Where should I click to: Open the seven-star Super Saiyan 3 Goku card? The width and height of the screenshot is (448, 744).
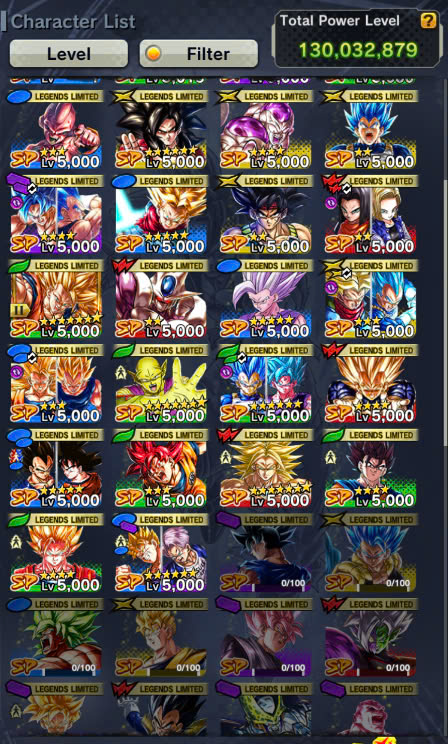[x=56, y=299]
